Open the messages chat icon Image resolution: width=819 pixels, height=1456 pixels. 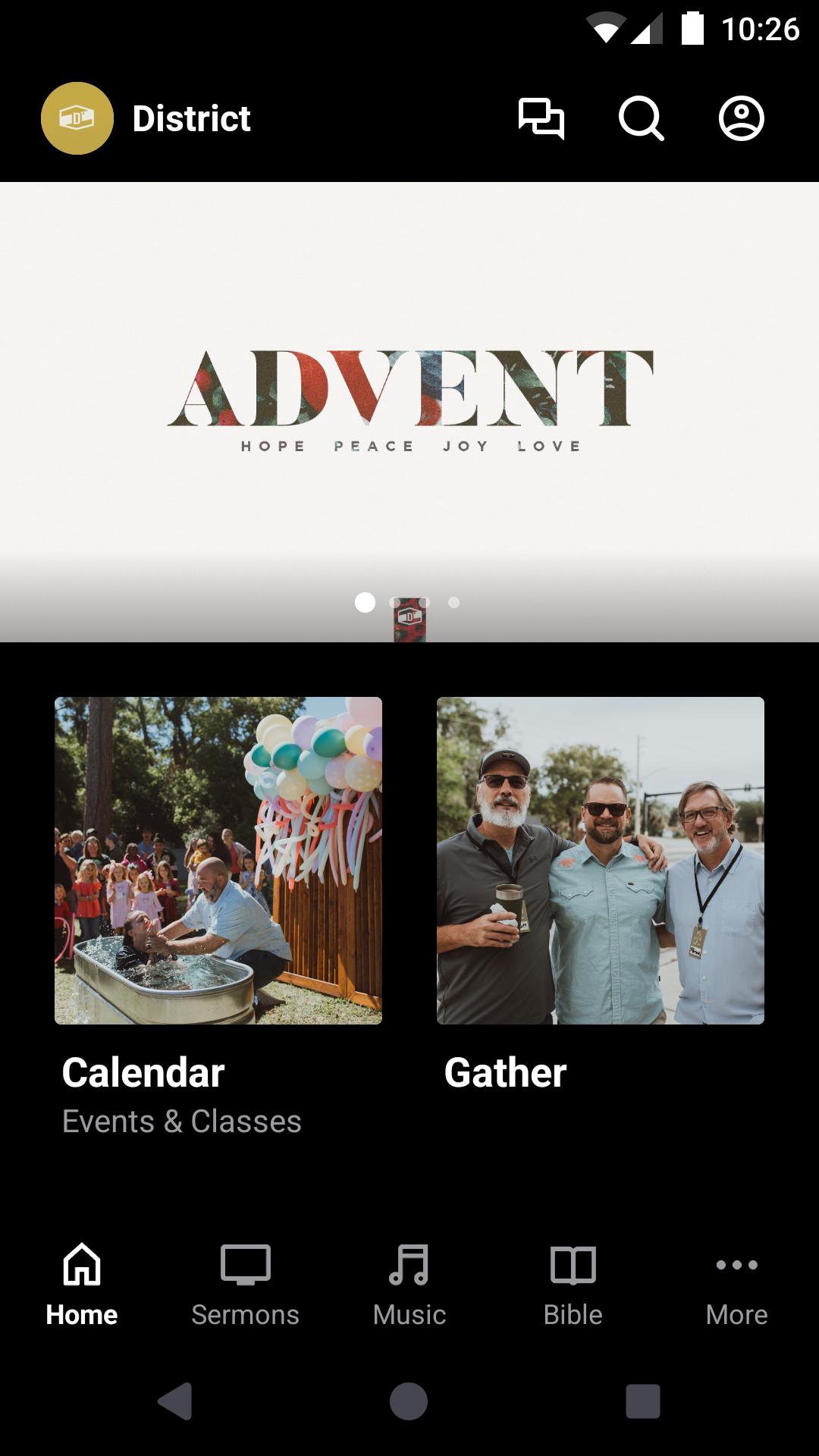pos(541,119)
